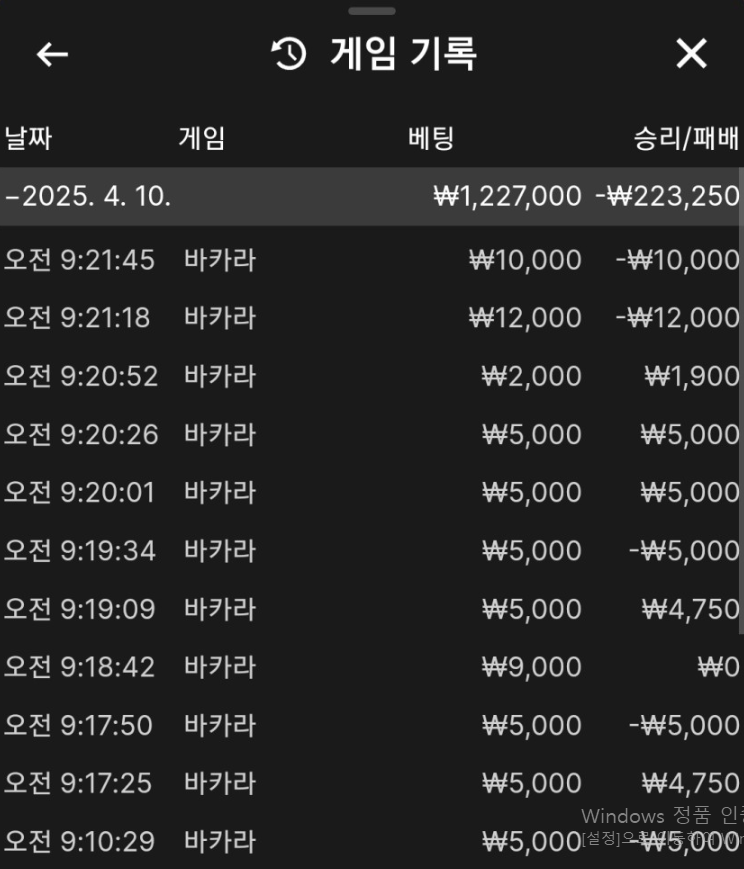Sort records by the 베팅 column header
Screen dimensions: 744x869
tap(432, 138)
